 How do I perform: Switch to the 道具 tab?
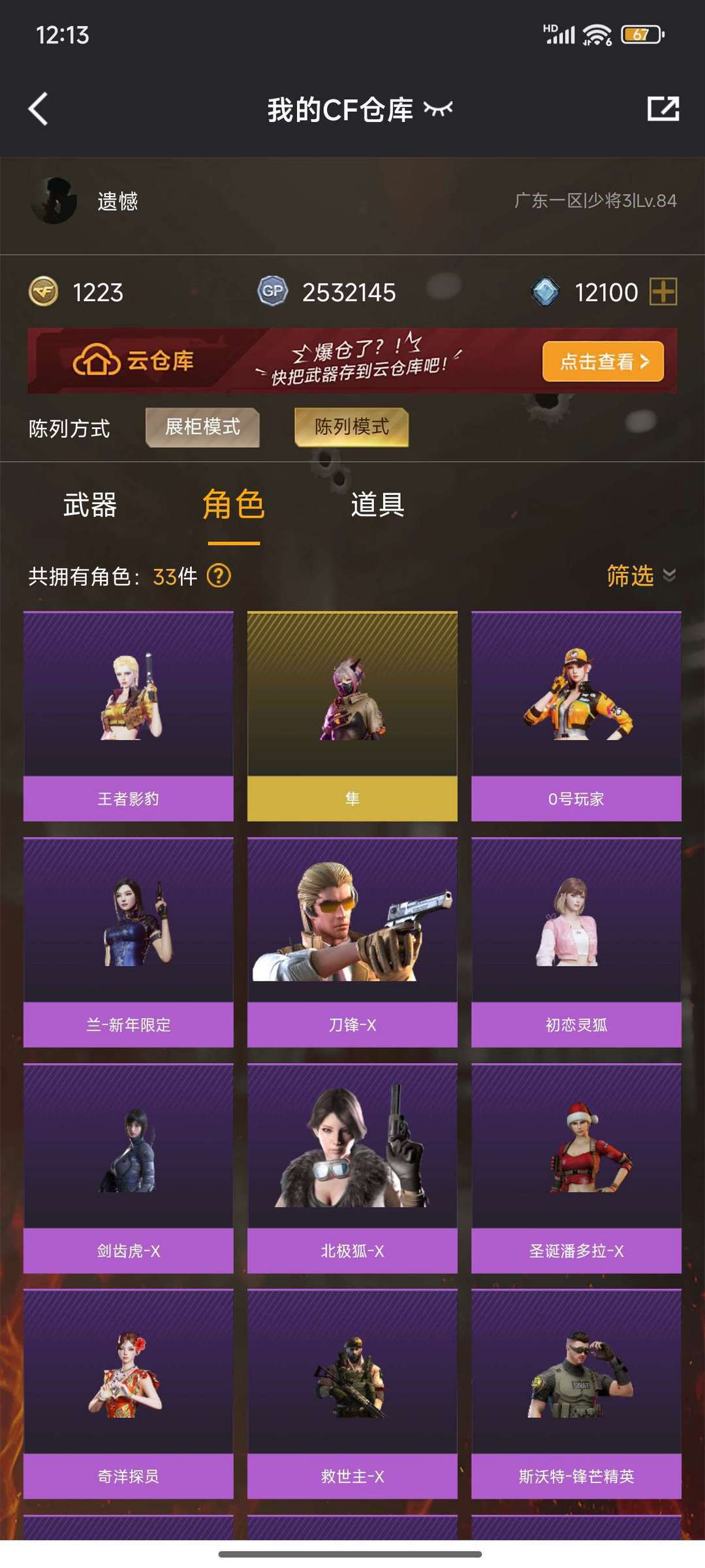tap(377, 505)
